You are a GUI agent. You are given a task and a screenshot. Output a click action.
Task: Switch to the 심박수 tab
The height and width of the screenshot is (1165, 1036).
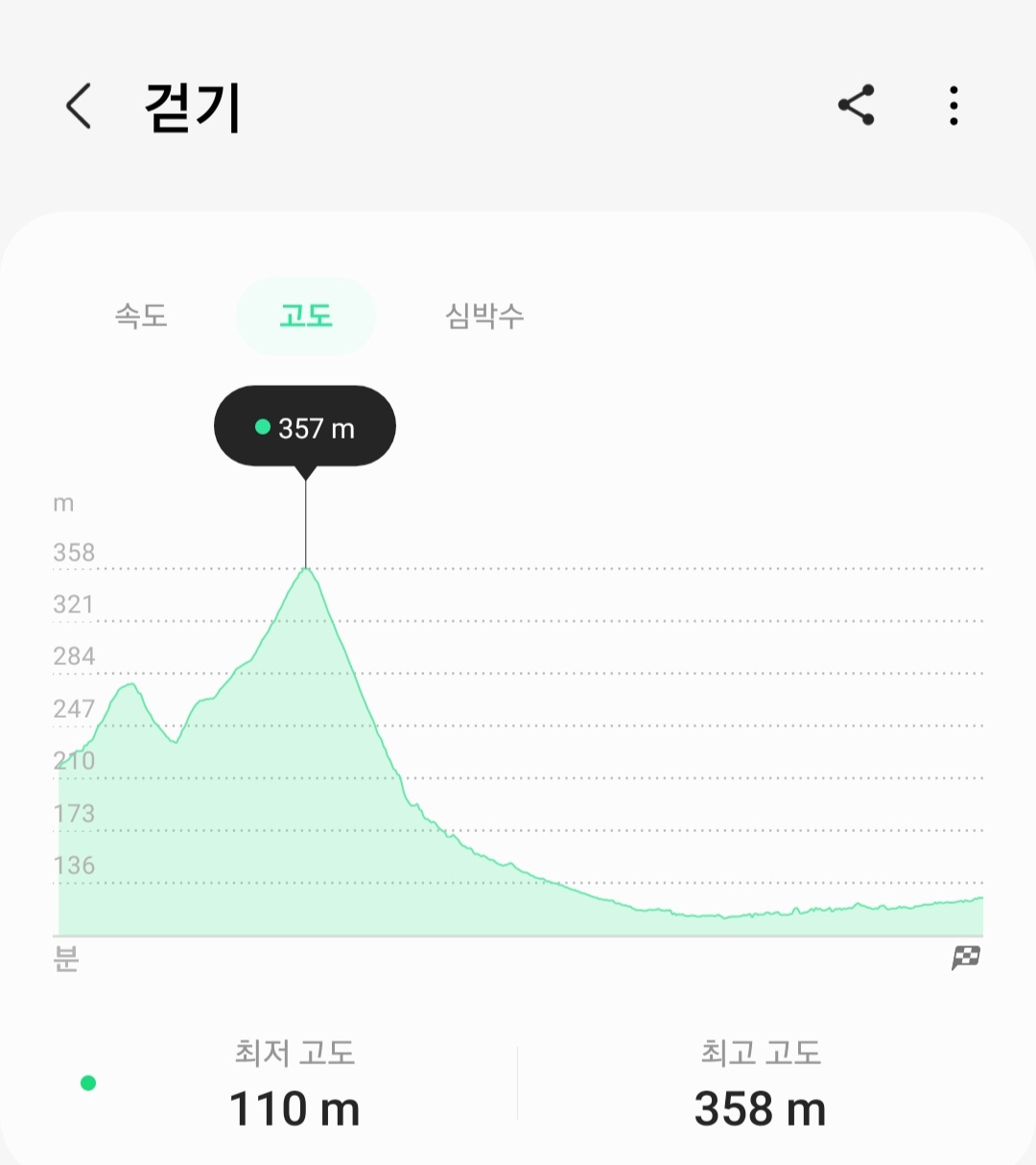(x=483, y=316)
